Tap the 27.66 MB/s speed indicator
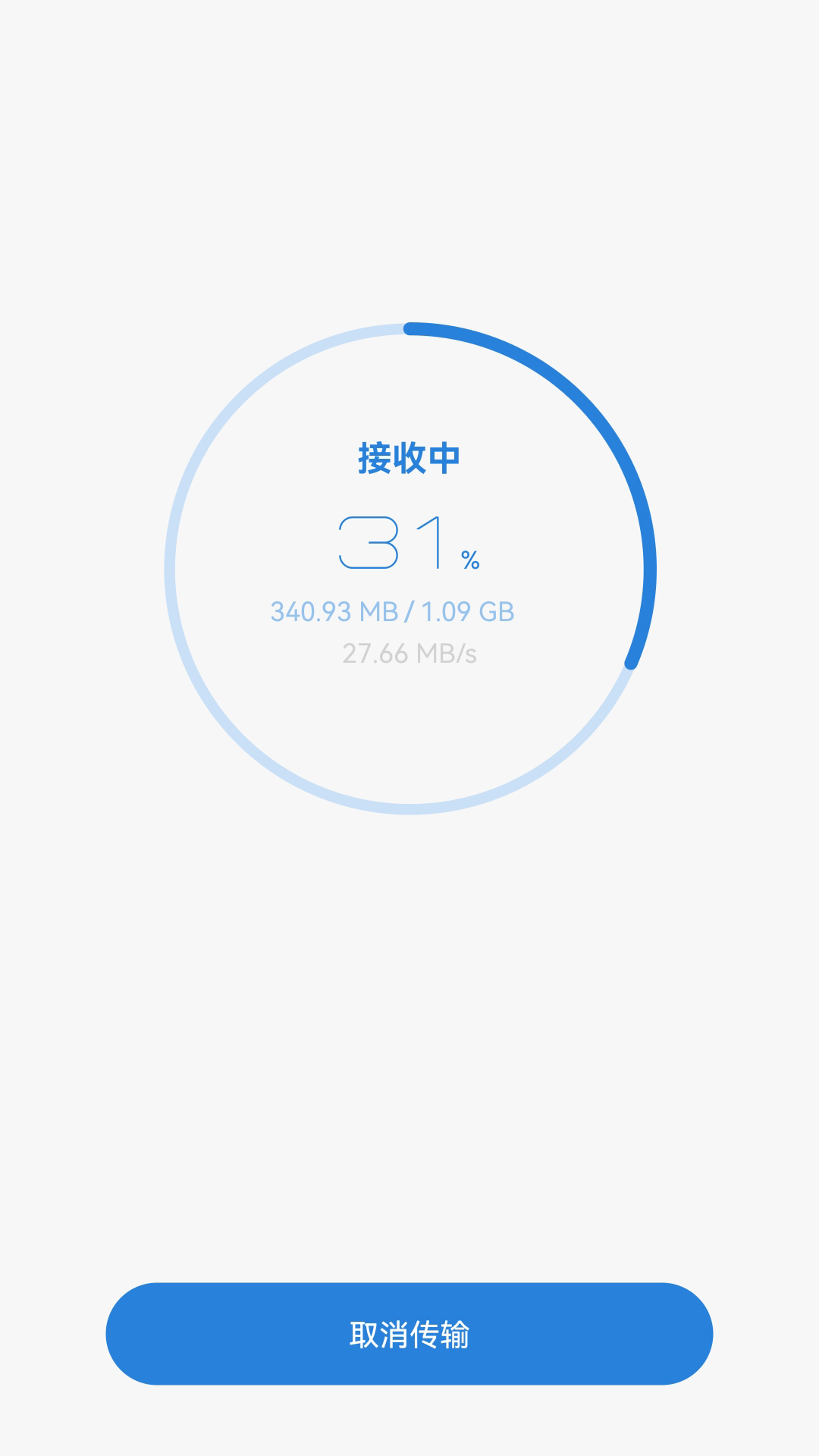 [409, 654]
